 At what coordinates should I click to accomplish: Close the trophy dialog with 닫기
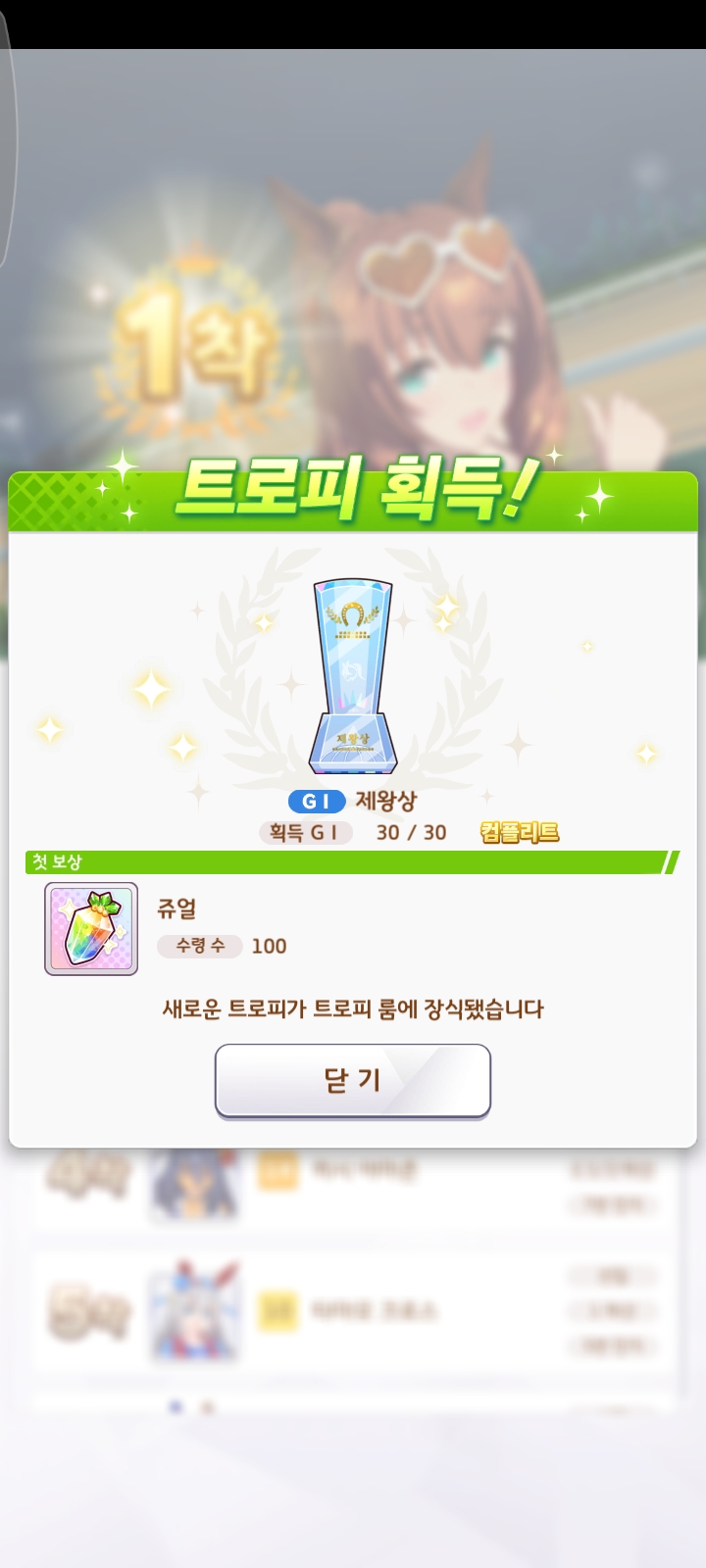[352, 1080]
